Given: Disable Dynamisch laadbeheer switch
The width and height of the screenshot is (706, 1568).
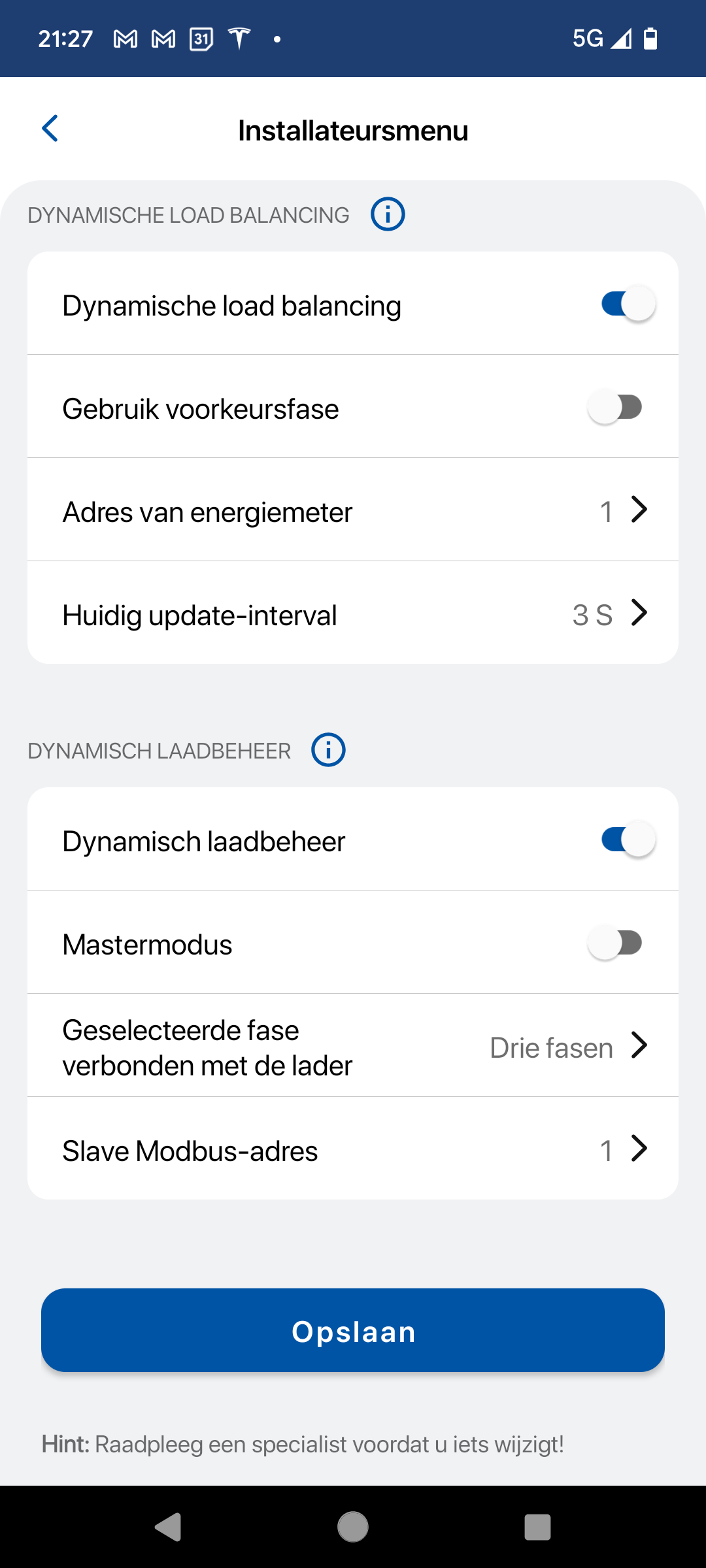Looking at the screenshot, I should click(628, 840).
